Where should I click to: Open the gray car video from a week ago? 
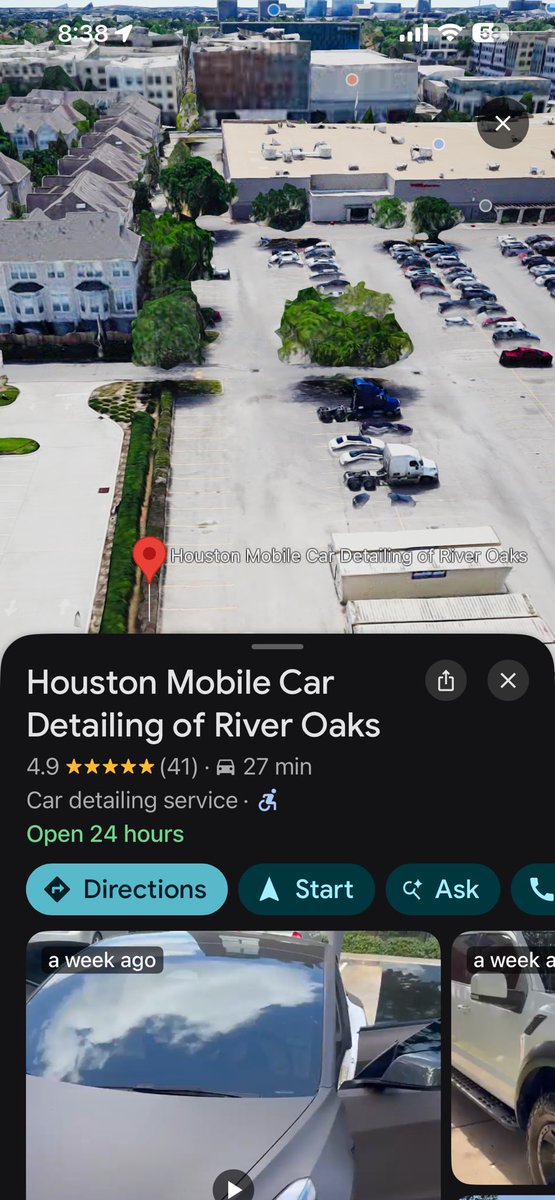(233, 1065)
